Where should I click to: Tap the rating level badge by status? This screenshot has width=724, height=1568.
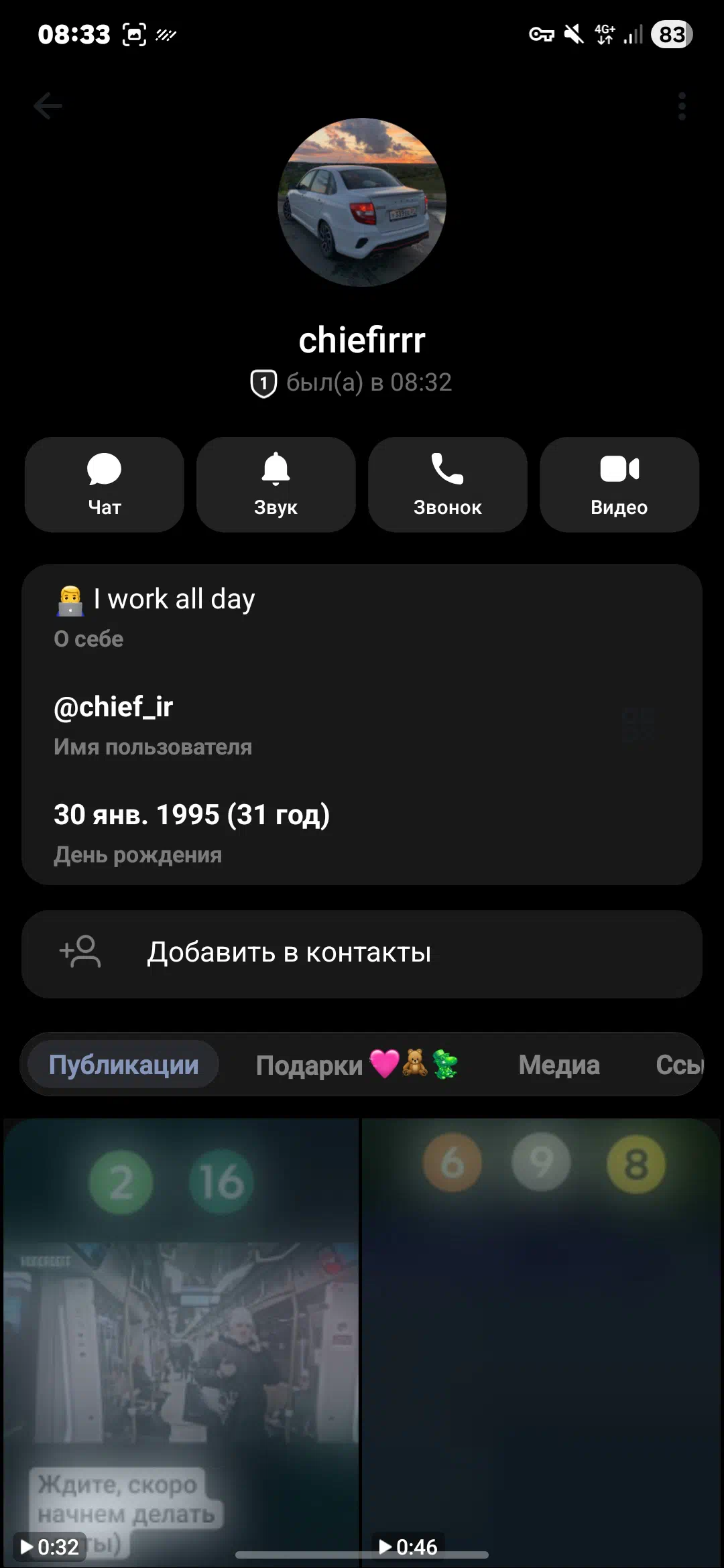(263, 383)
